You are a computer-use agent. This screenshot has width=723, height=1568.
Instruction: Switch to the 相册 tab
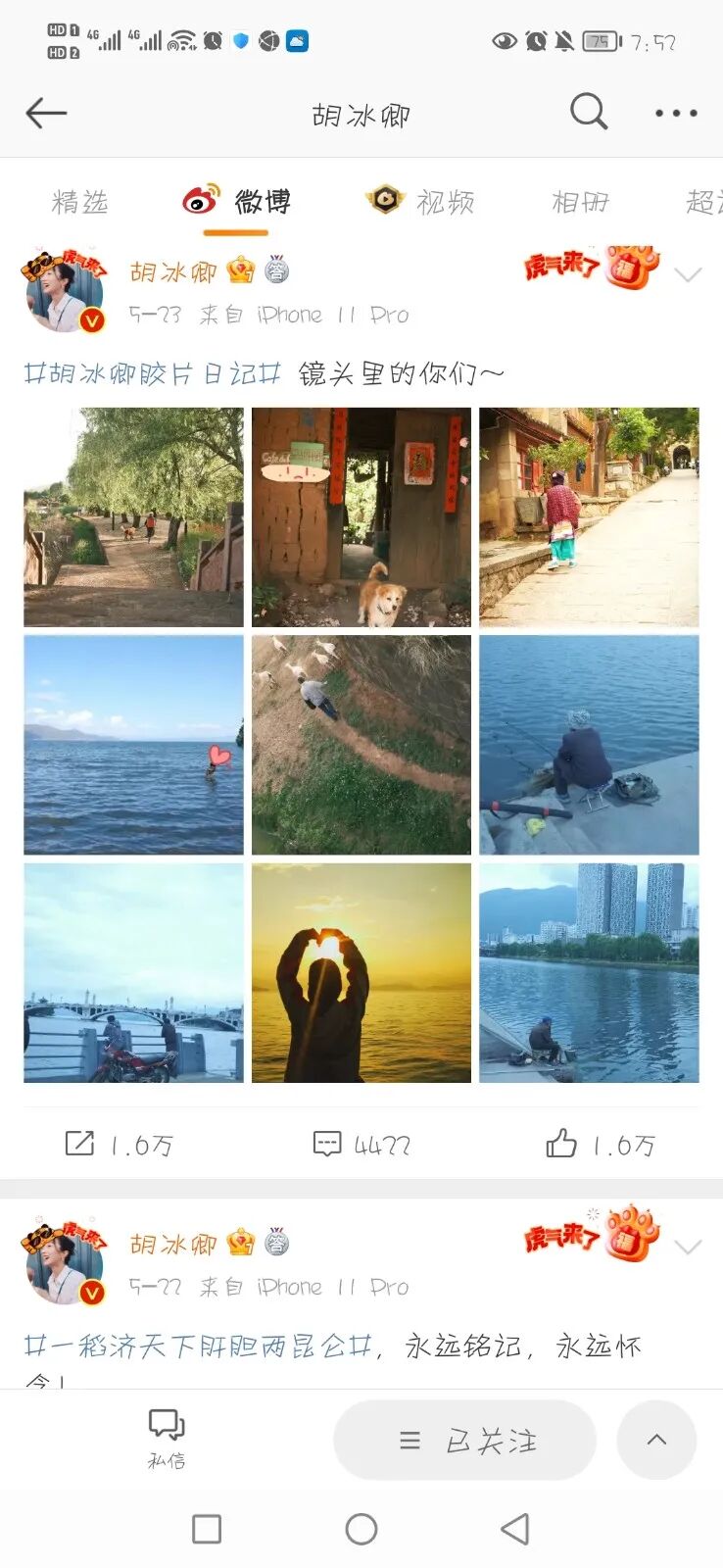[x=580, y=203]
